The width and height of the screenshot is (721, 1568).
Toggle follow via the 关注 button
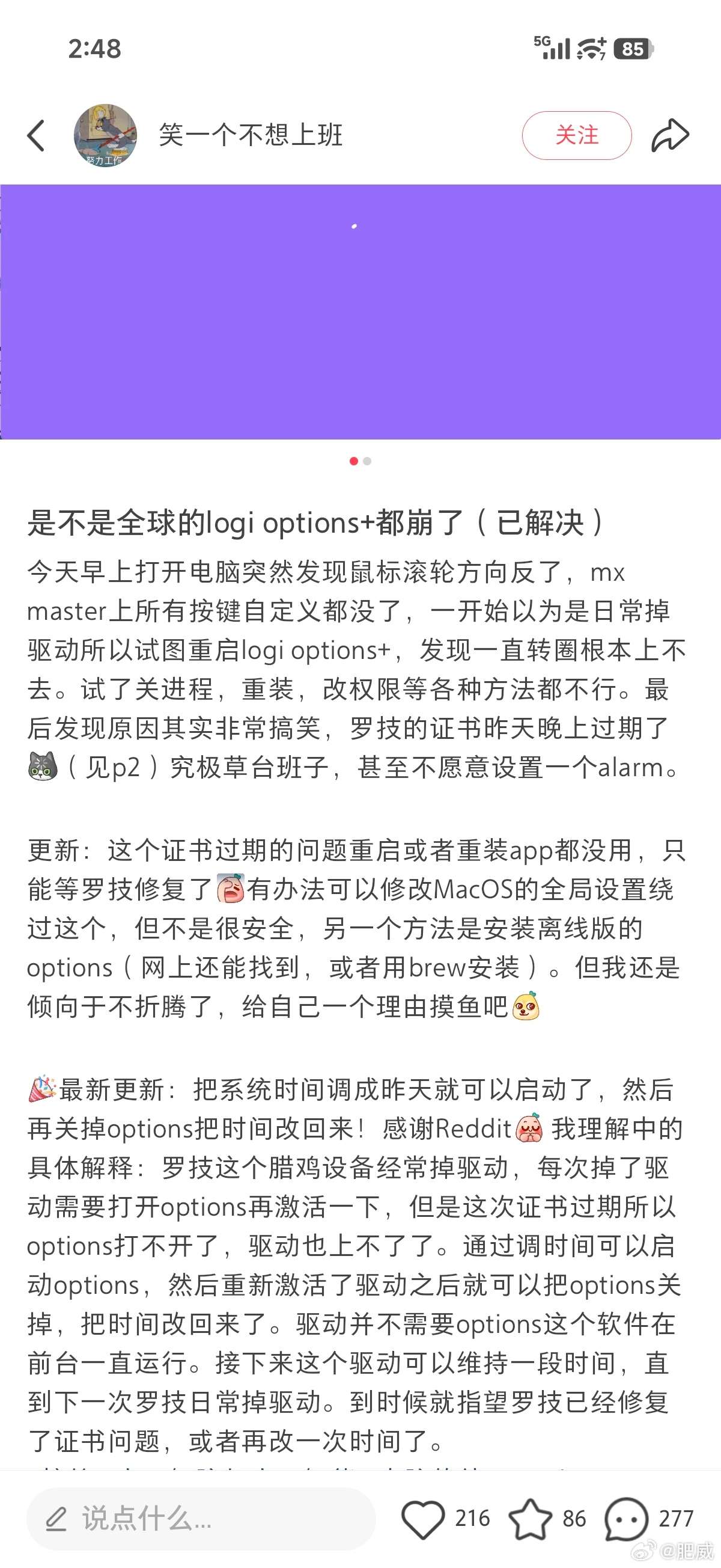[577, 135]
